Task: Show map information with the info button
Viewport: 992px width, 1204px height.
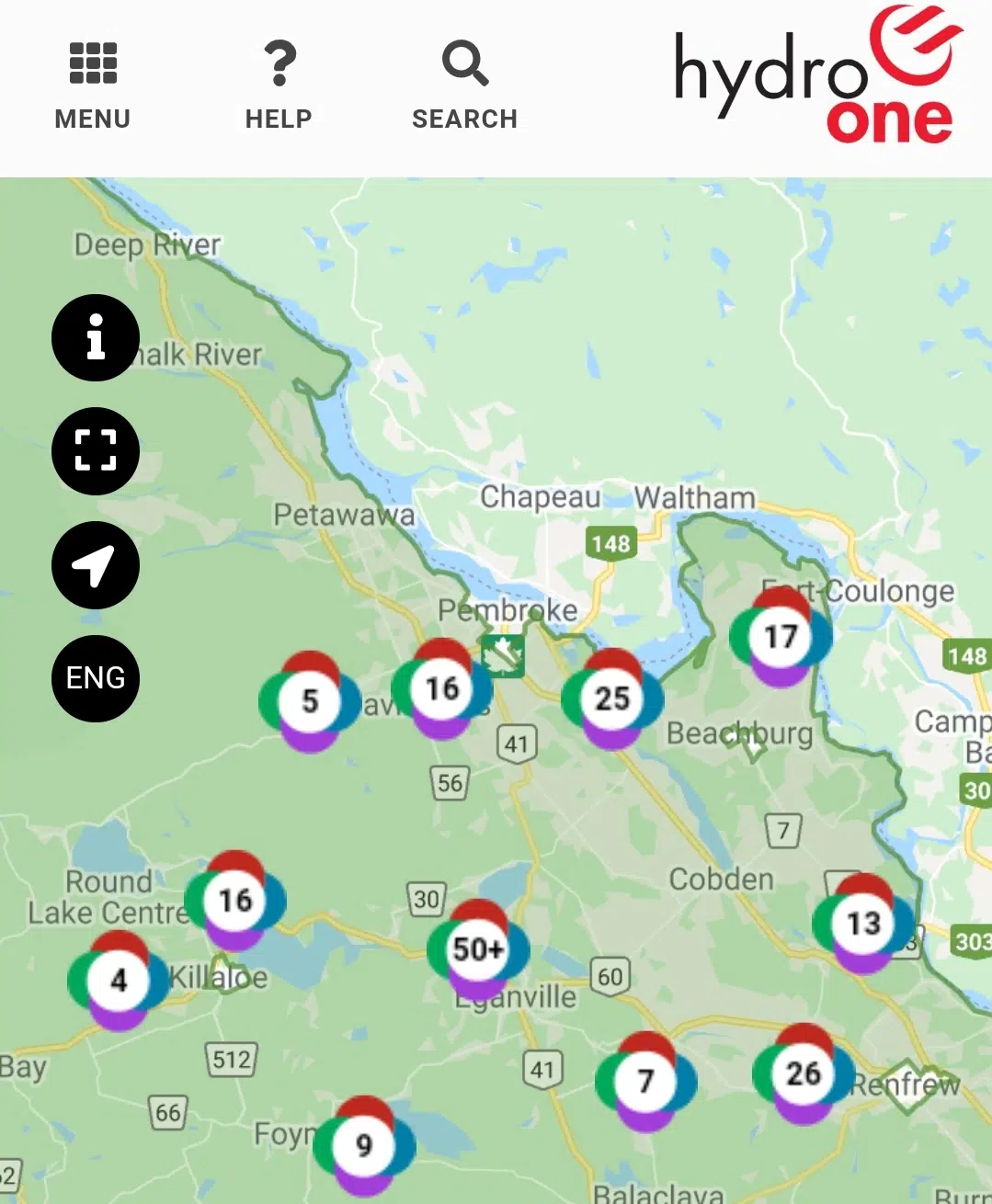Action: 96,337
